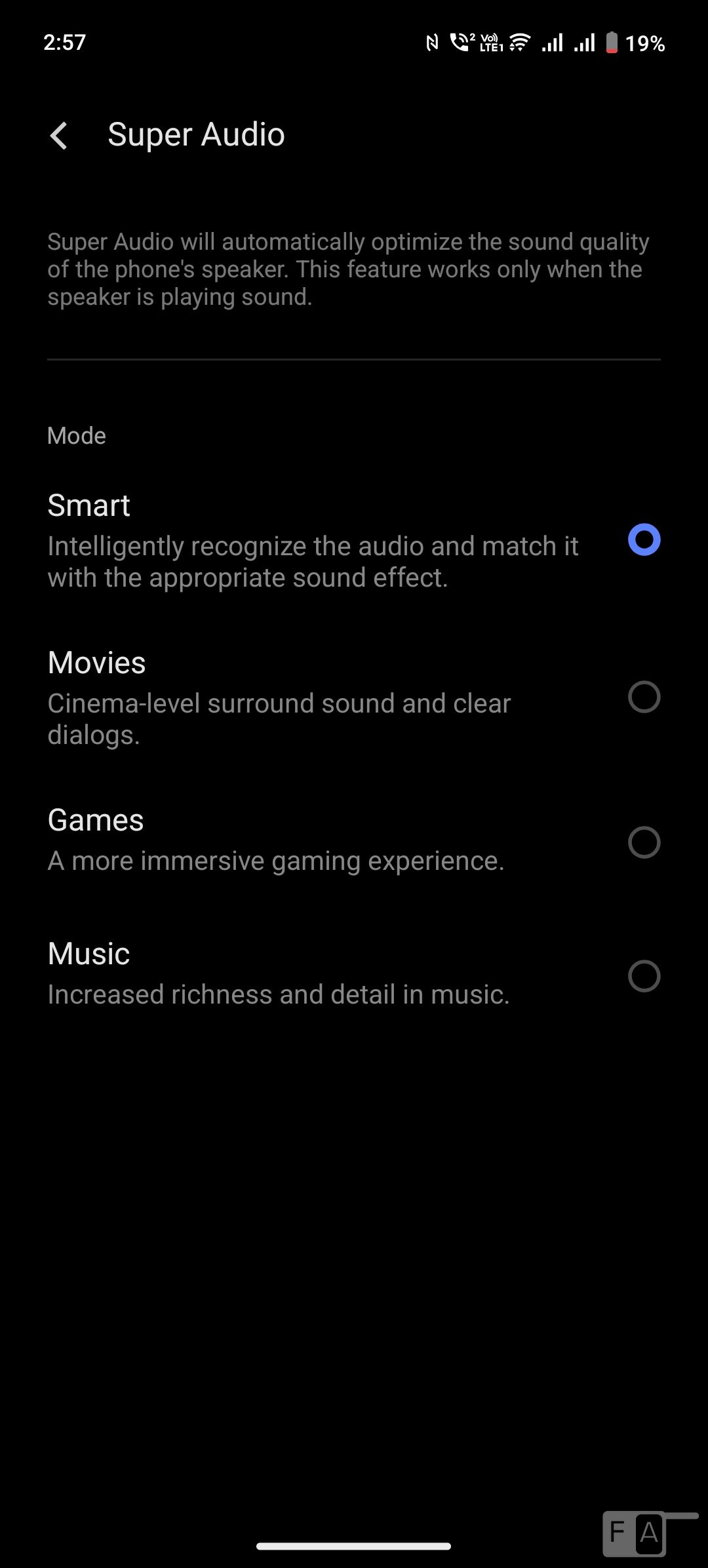Viewport: 708px width, 1568px height.
Task: Pick the Music sound mode
Action: [644, 976]
